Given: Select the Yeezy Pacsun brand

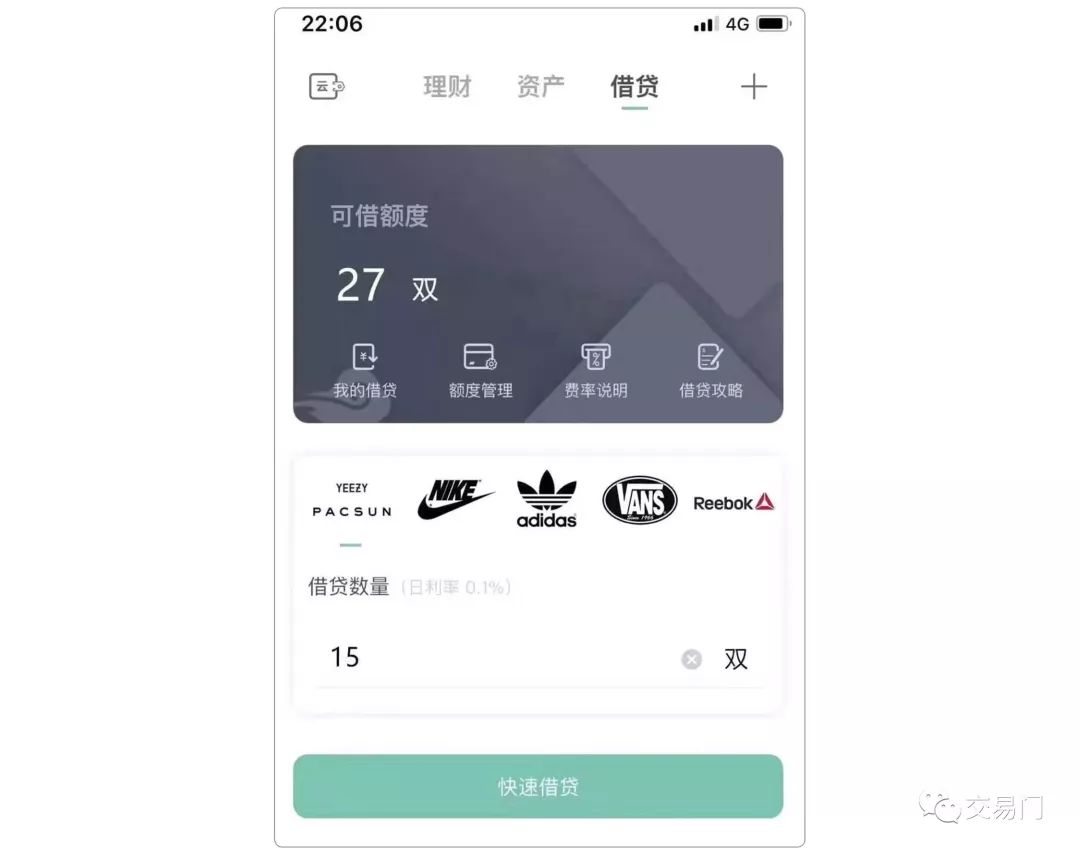Looking at the screenshot, I should click(x=351, y=500).
